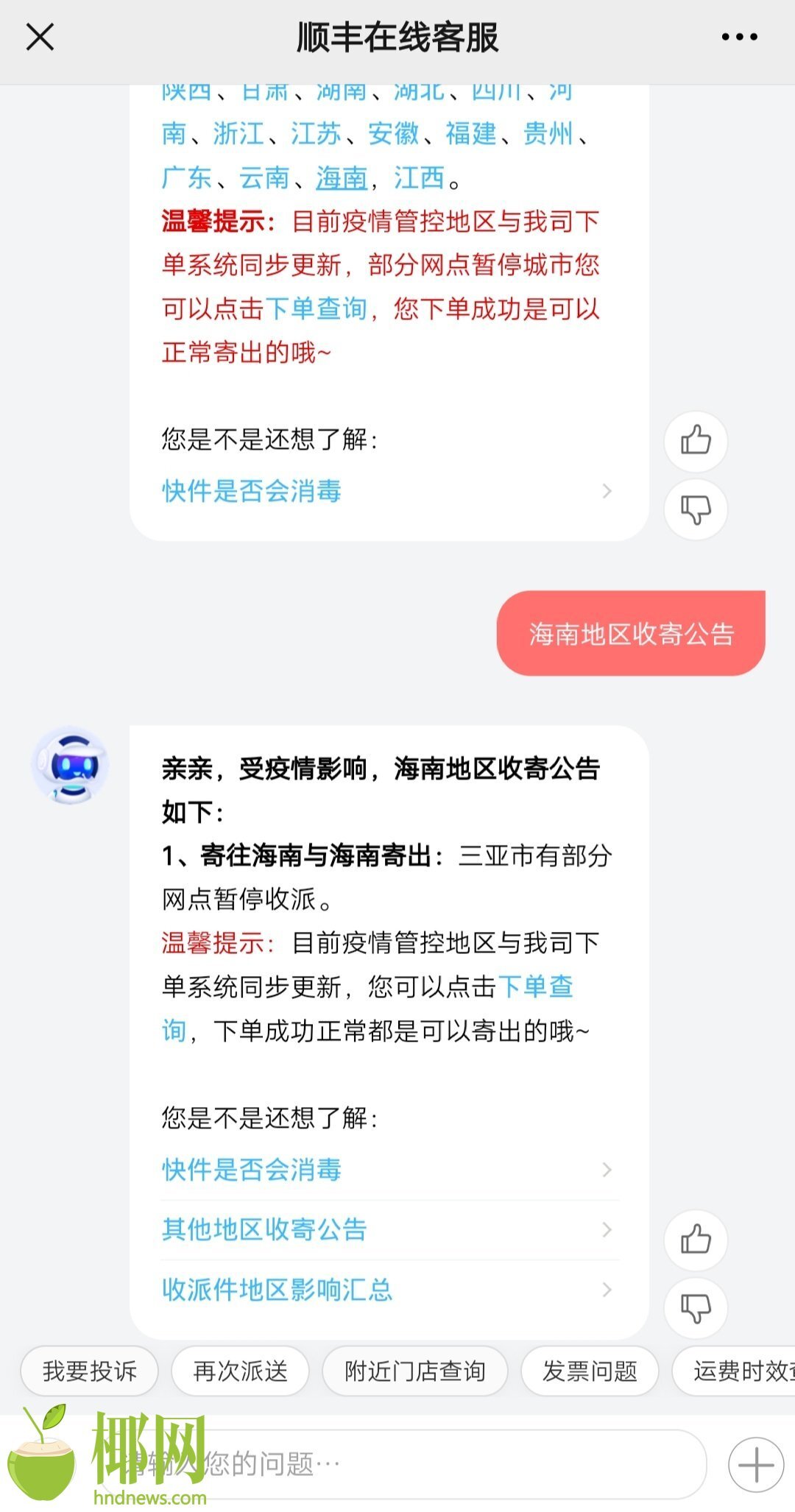The height and width of the screenshot is (1512, 795).
Task: Tap the 附近门店查询 shortcut
Action: point(413,1371)
